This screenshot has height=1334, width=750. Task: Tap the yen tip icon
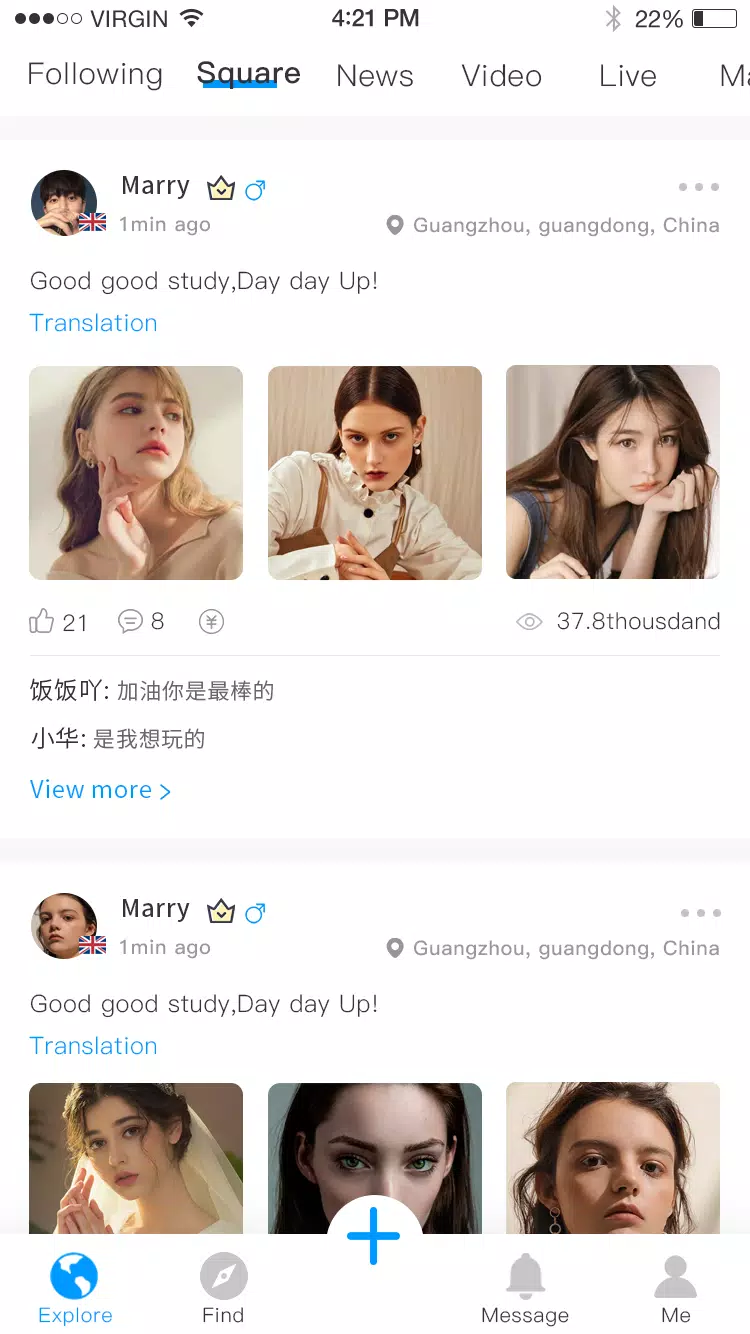click(211, 621)
